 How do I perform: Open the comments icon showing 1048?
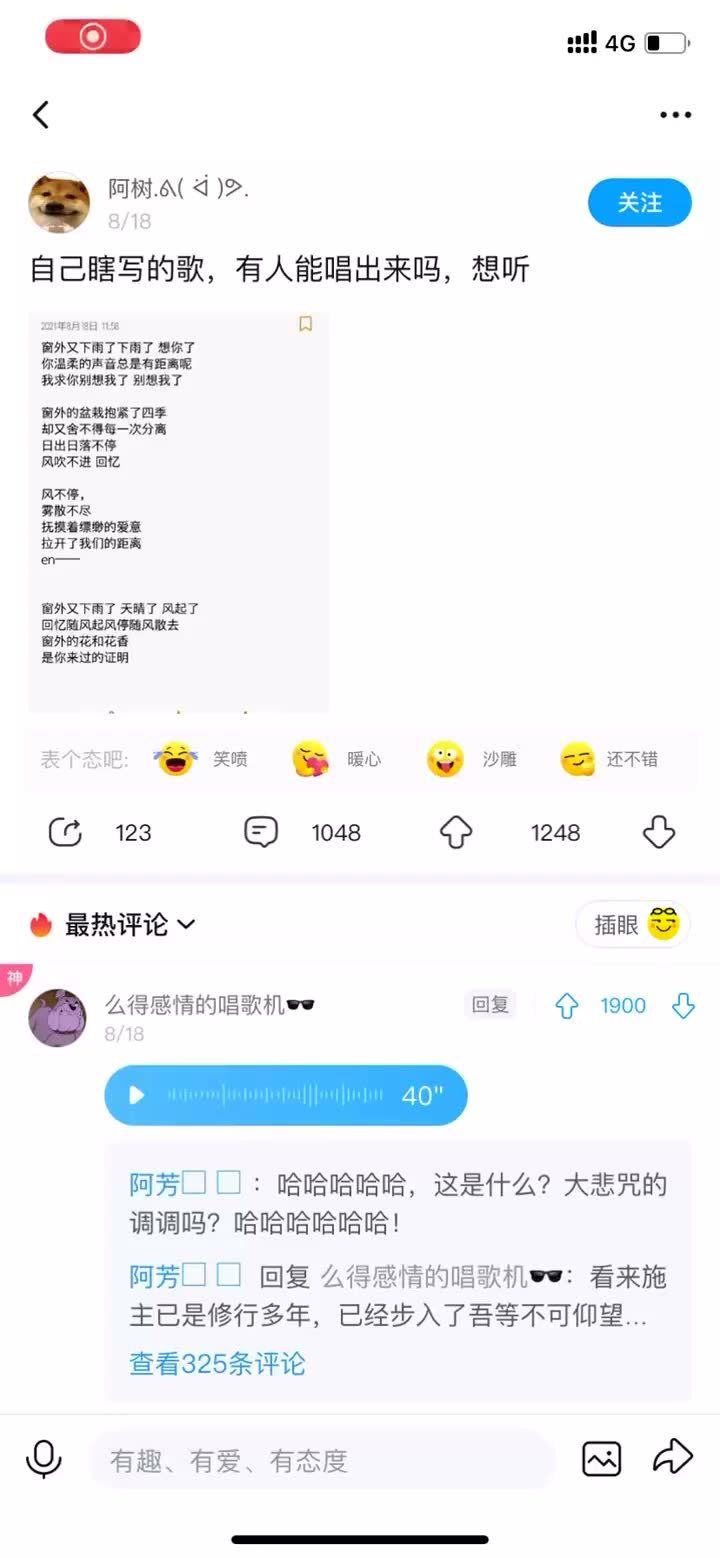coord(262,832)
